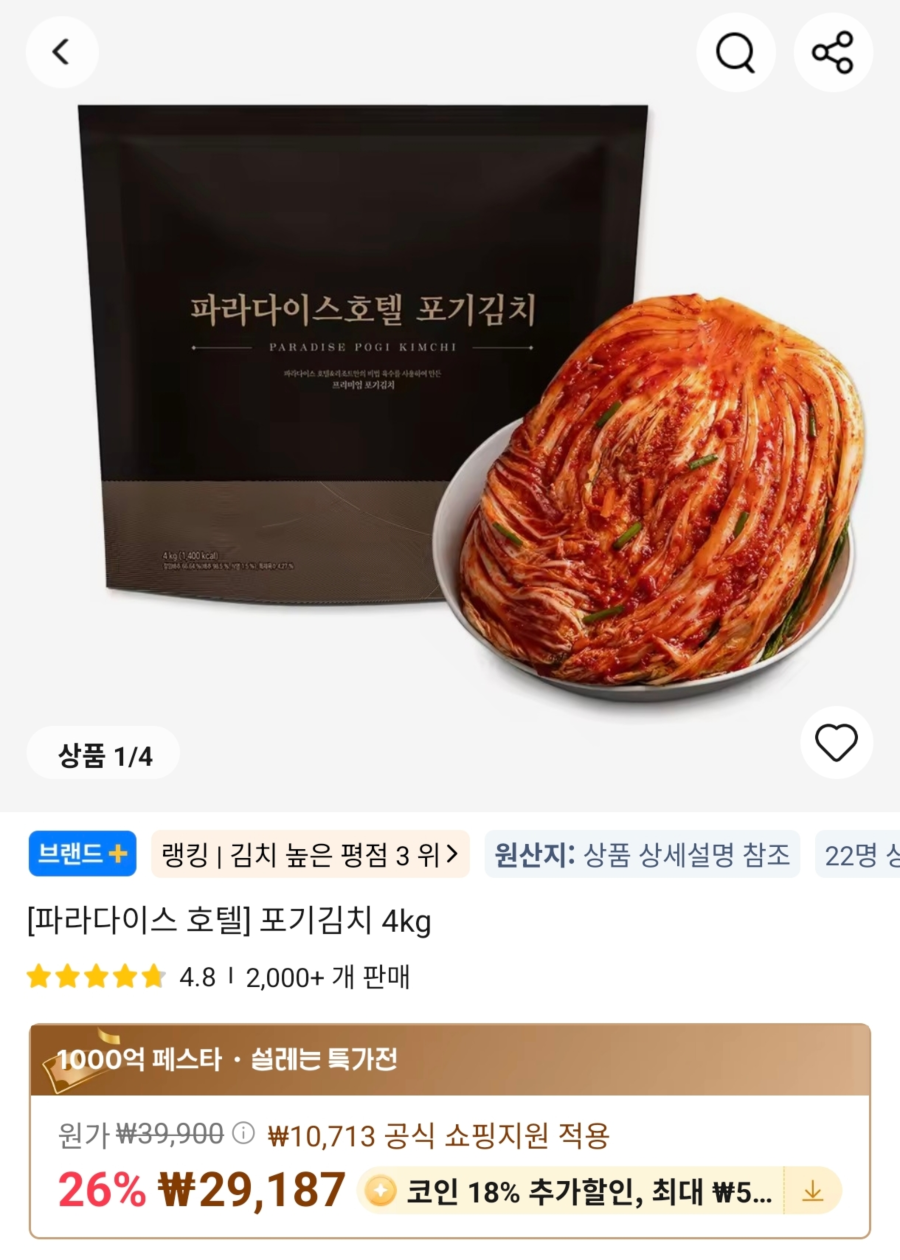Expand details with the down arrow button
Viewport: 900px width, 1260px height.
click(812, 1190)
